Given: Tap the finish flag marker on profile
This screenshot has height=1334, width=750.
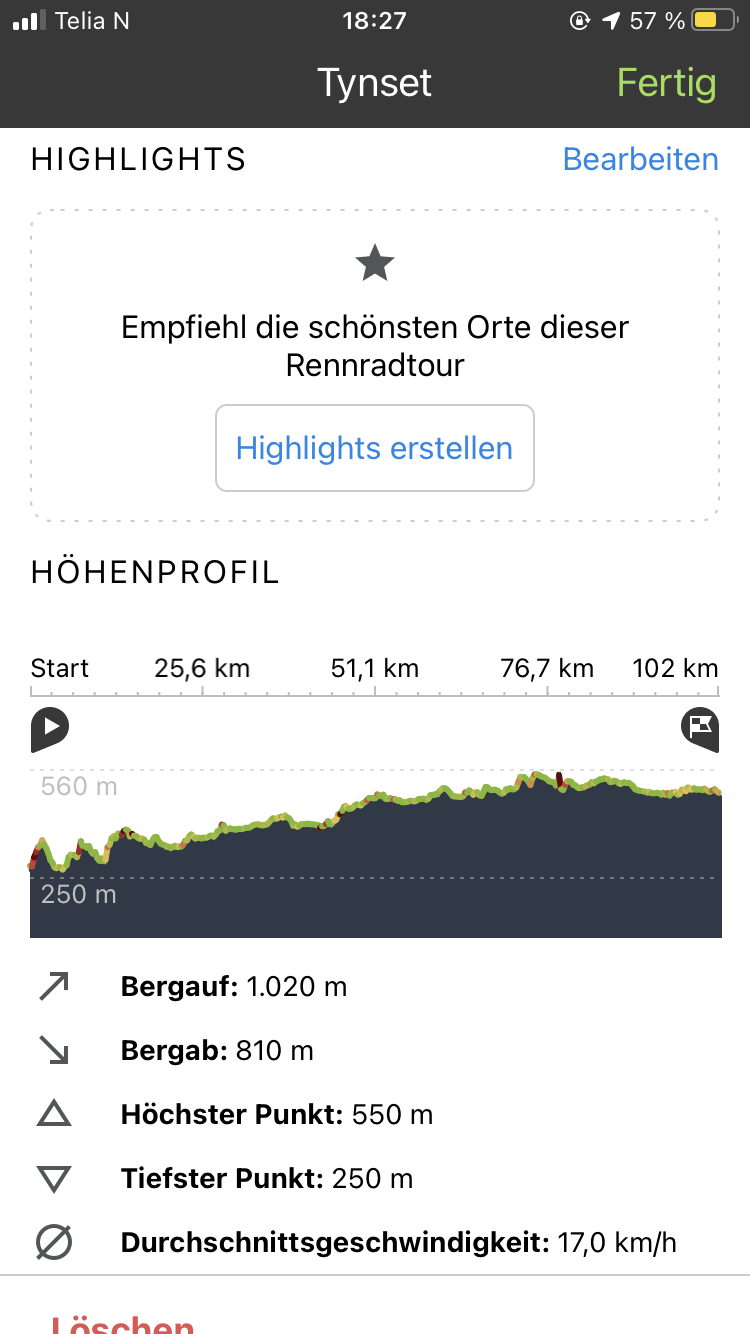Looking at the screenshot, I should tap(700, 727).
